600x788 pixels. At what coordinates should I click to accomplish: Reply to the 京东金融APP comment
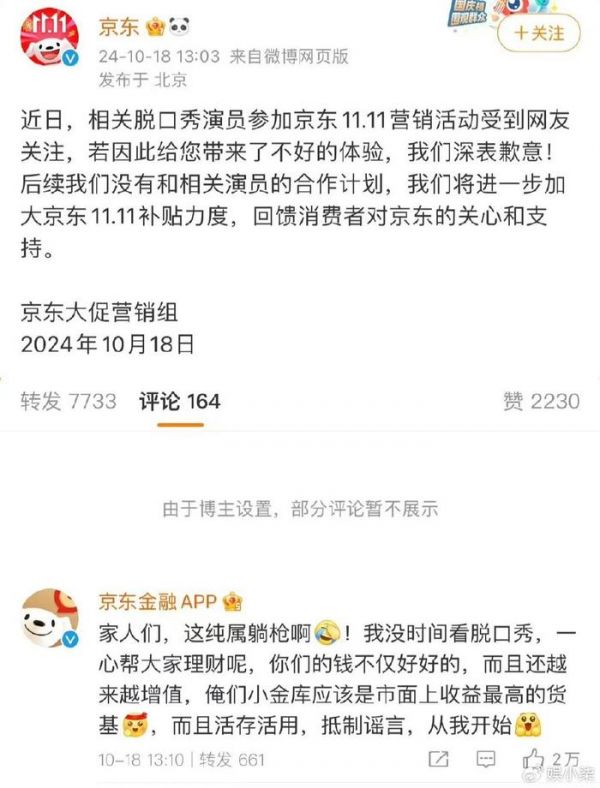[486, 759]
